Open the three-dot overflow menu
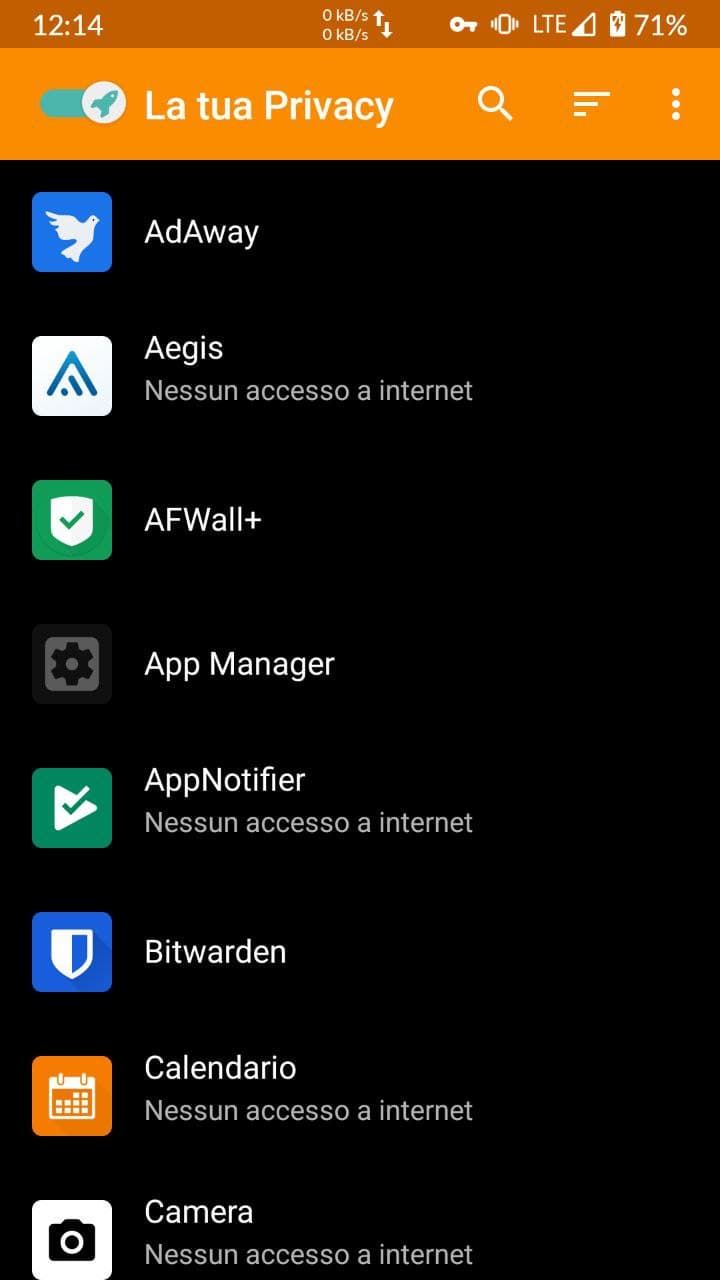The image size is (720, 1280). 676,104
